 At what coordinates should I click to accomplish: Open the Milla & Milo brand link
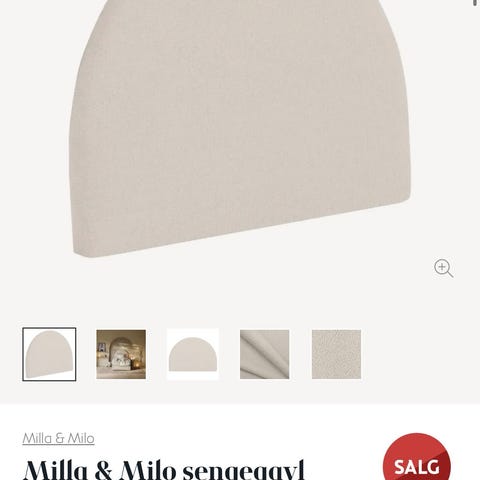58,438
